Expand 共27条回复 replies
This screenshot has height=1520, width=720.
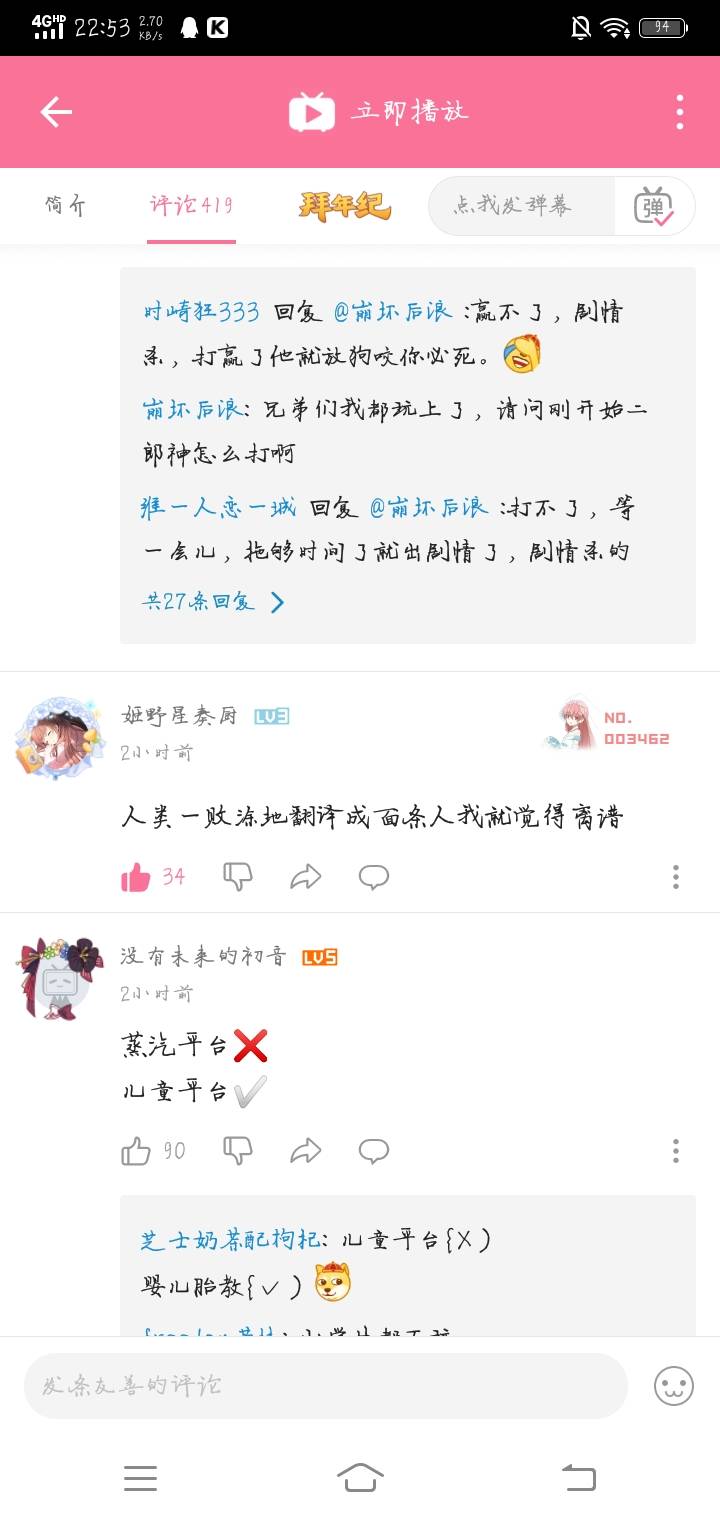(214, 602)
